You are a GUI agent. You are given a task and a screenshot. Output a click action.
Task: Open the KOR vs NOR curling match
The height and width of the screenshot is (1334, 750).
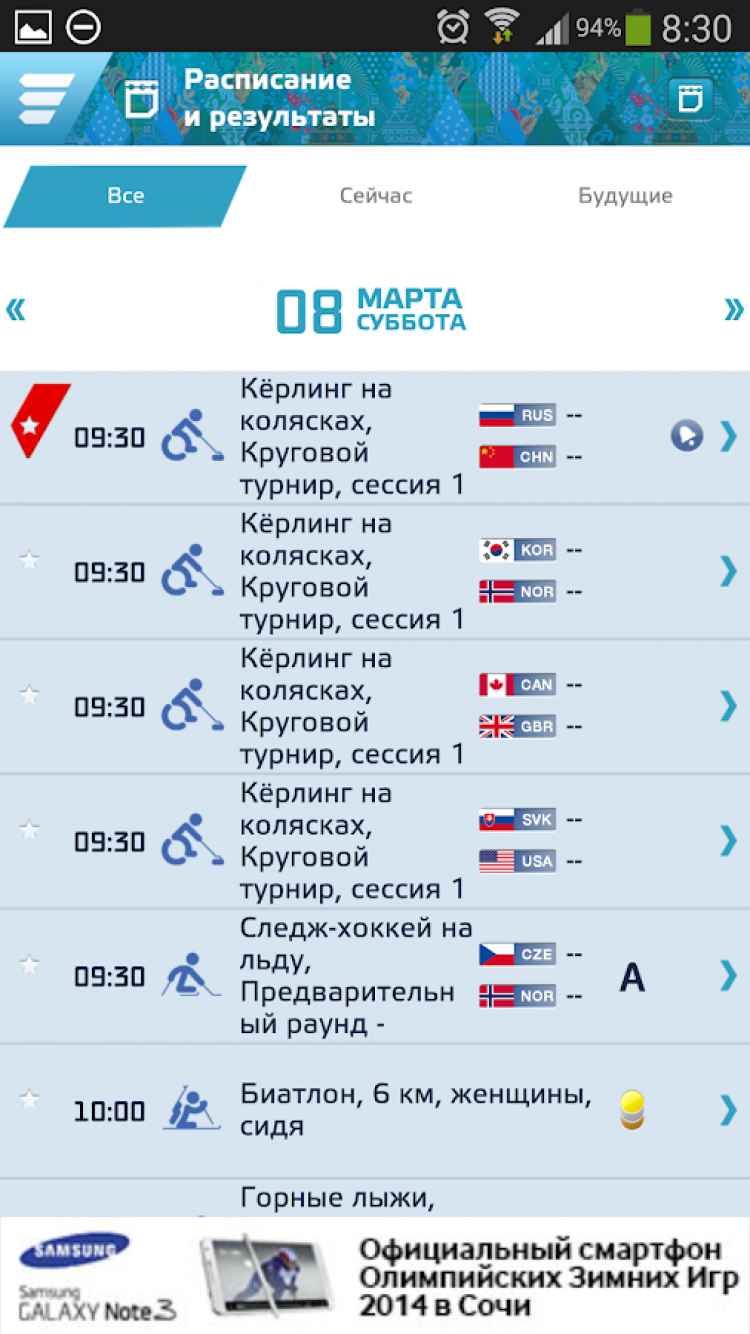point(728,571)
